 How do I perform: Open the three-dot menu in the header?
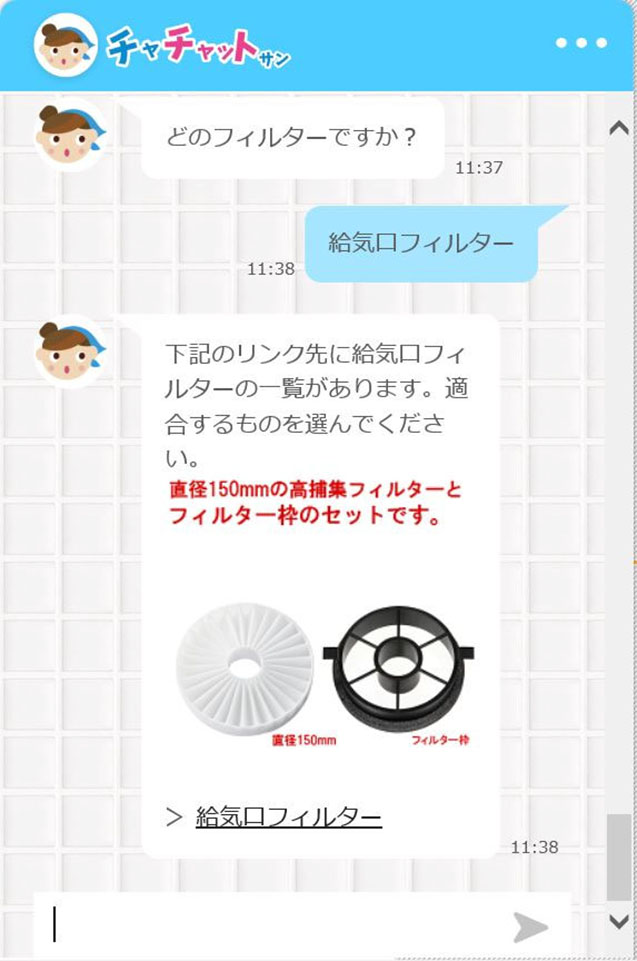[581, 43]
